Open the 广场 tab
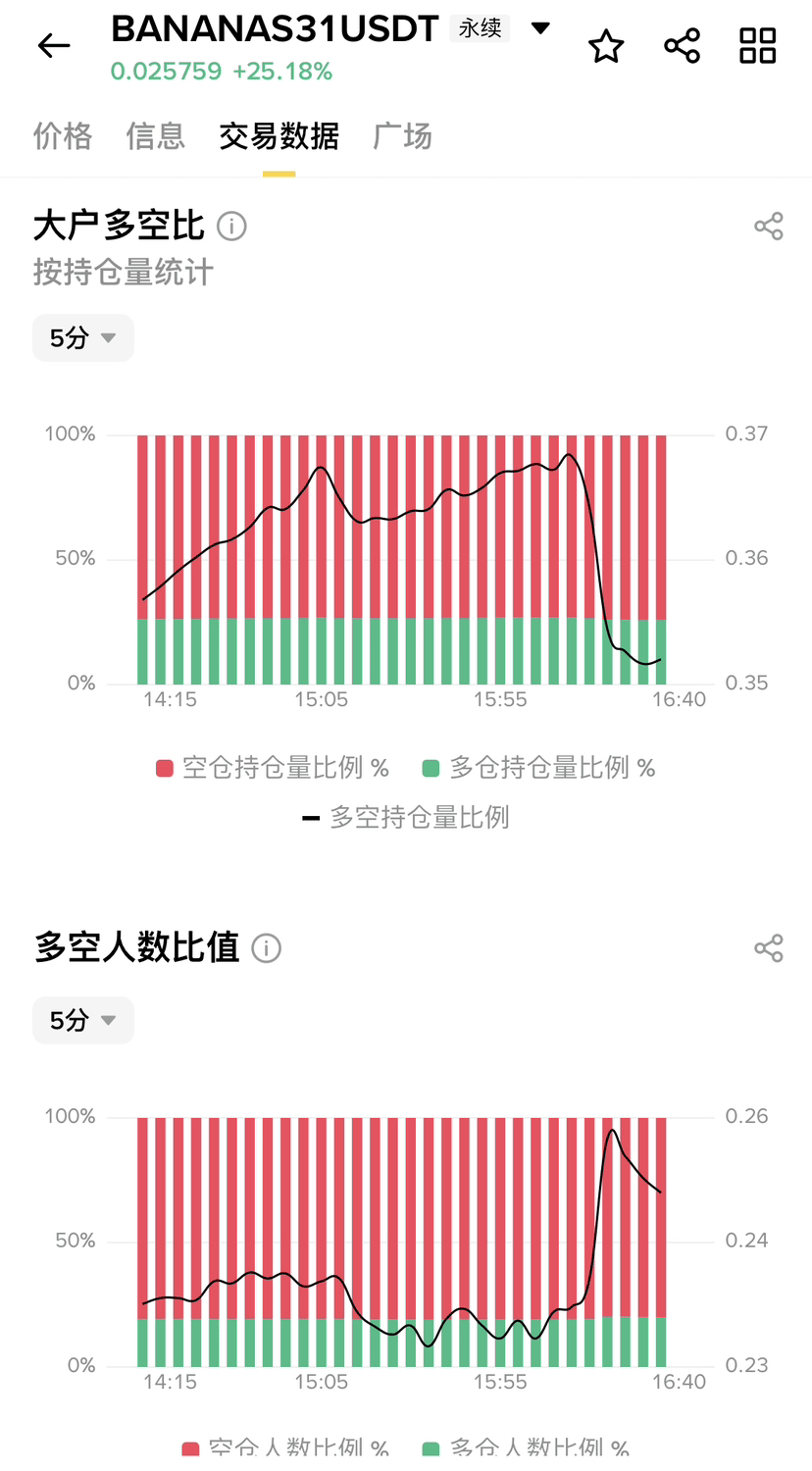812x1471 pixels. 403,136
